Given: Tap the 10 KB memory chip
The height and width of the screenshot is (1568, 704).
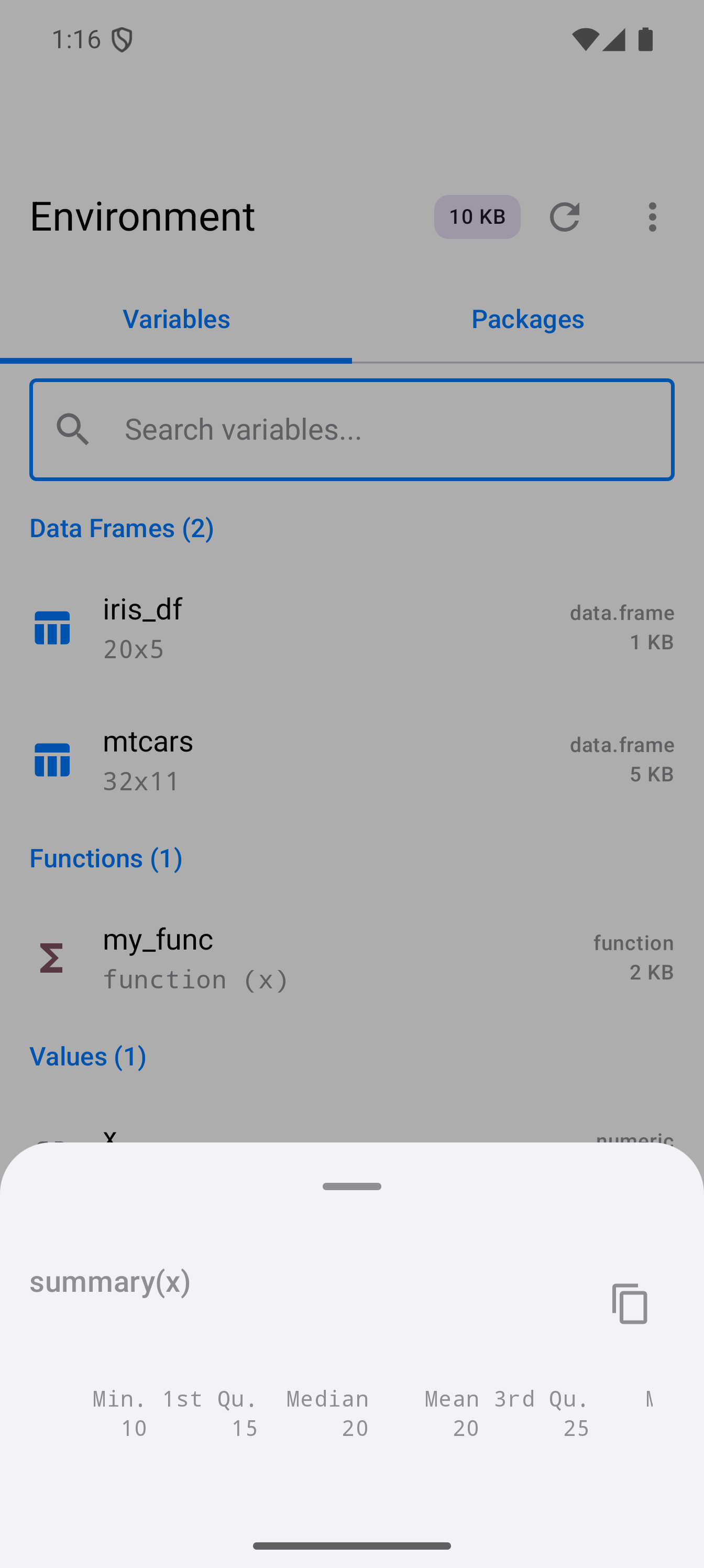Looking at the screenshot, I should [x=477, y=216].
